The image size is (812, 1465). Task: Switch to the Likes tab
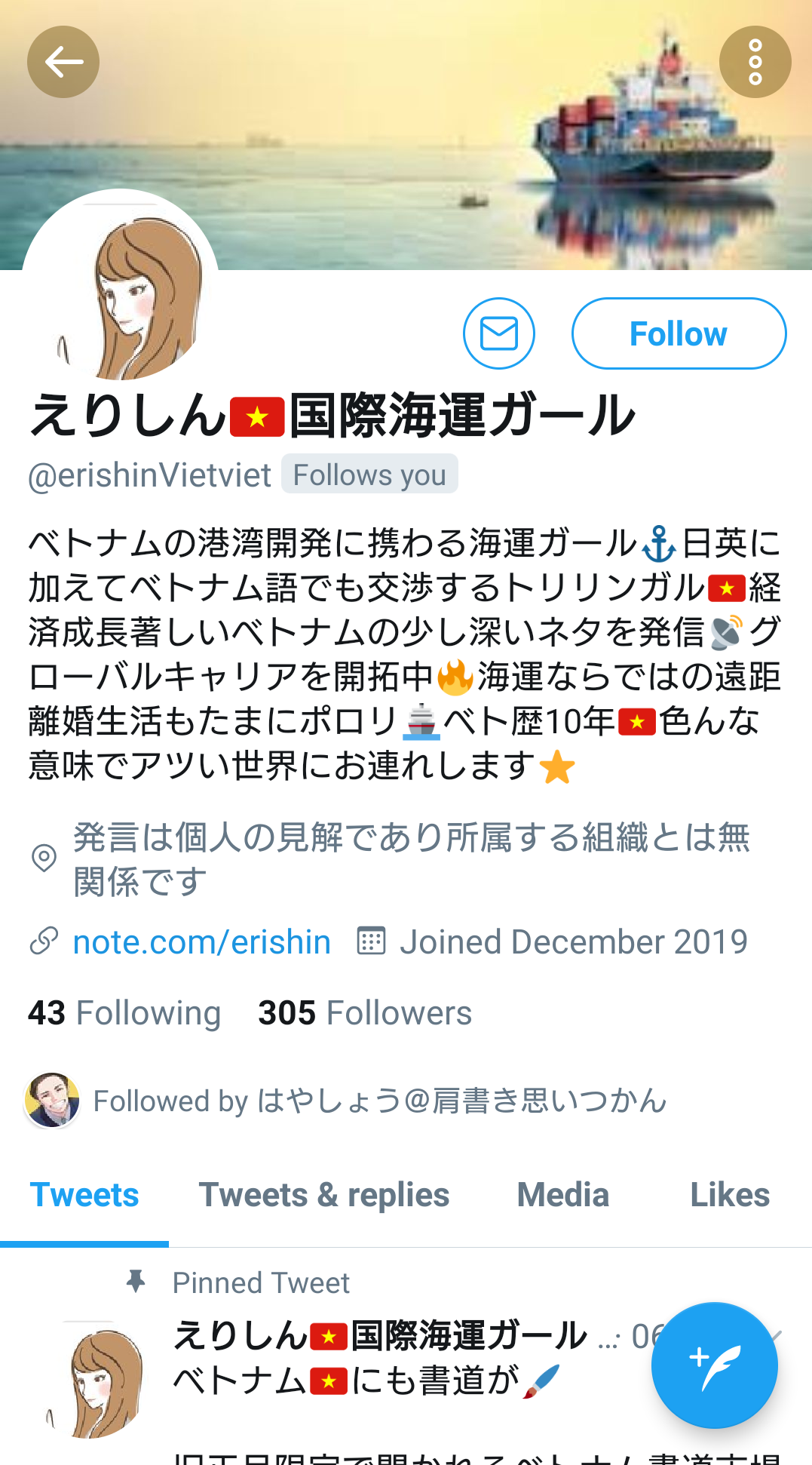729,1195
